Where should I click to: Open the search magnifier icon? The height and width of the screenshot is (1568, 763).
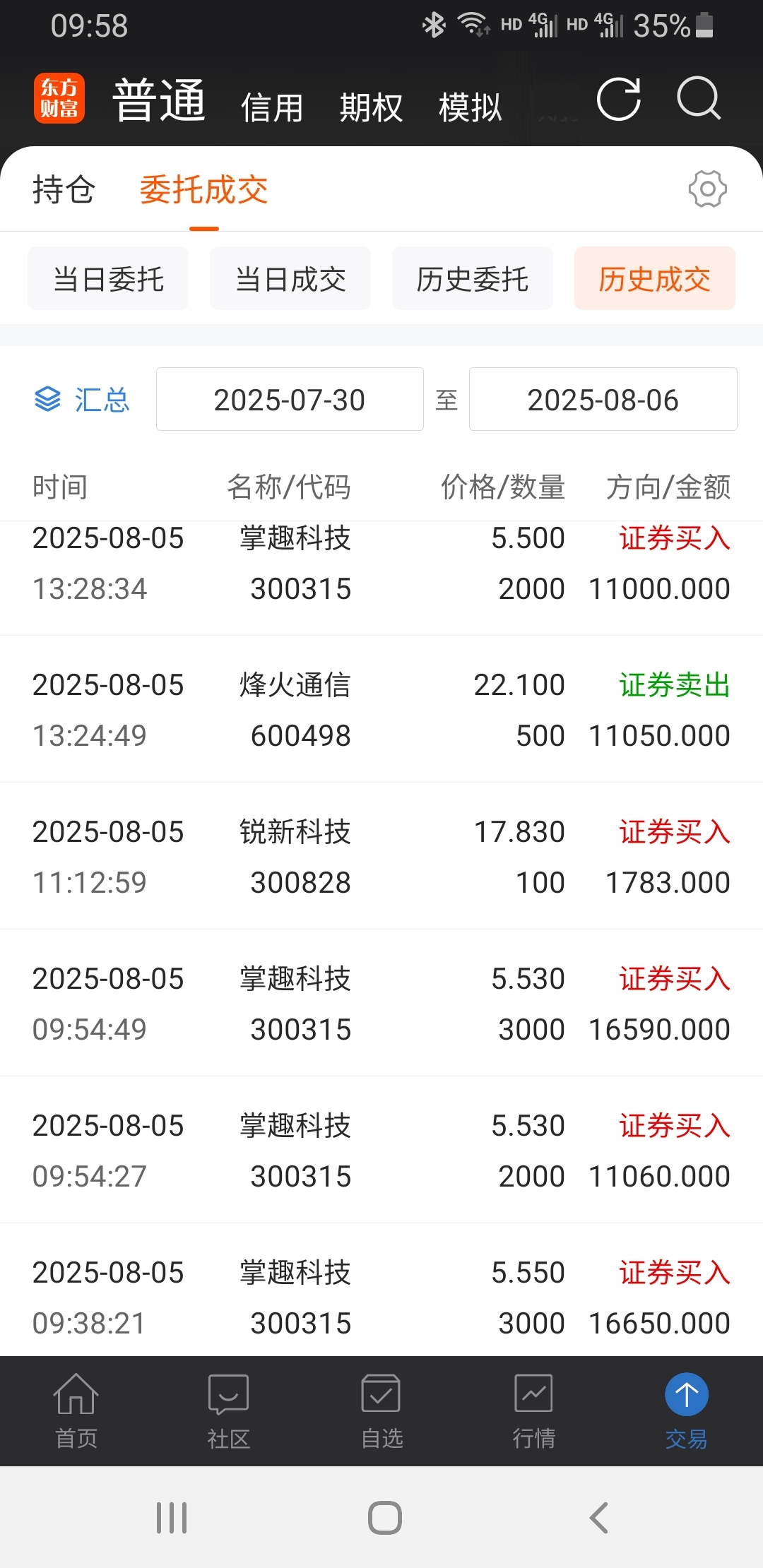[x=699, y=99]
